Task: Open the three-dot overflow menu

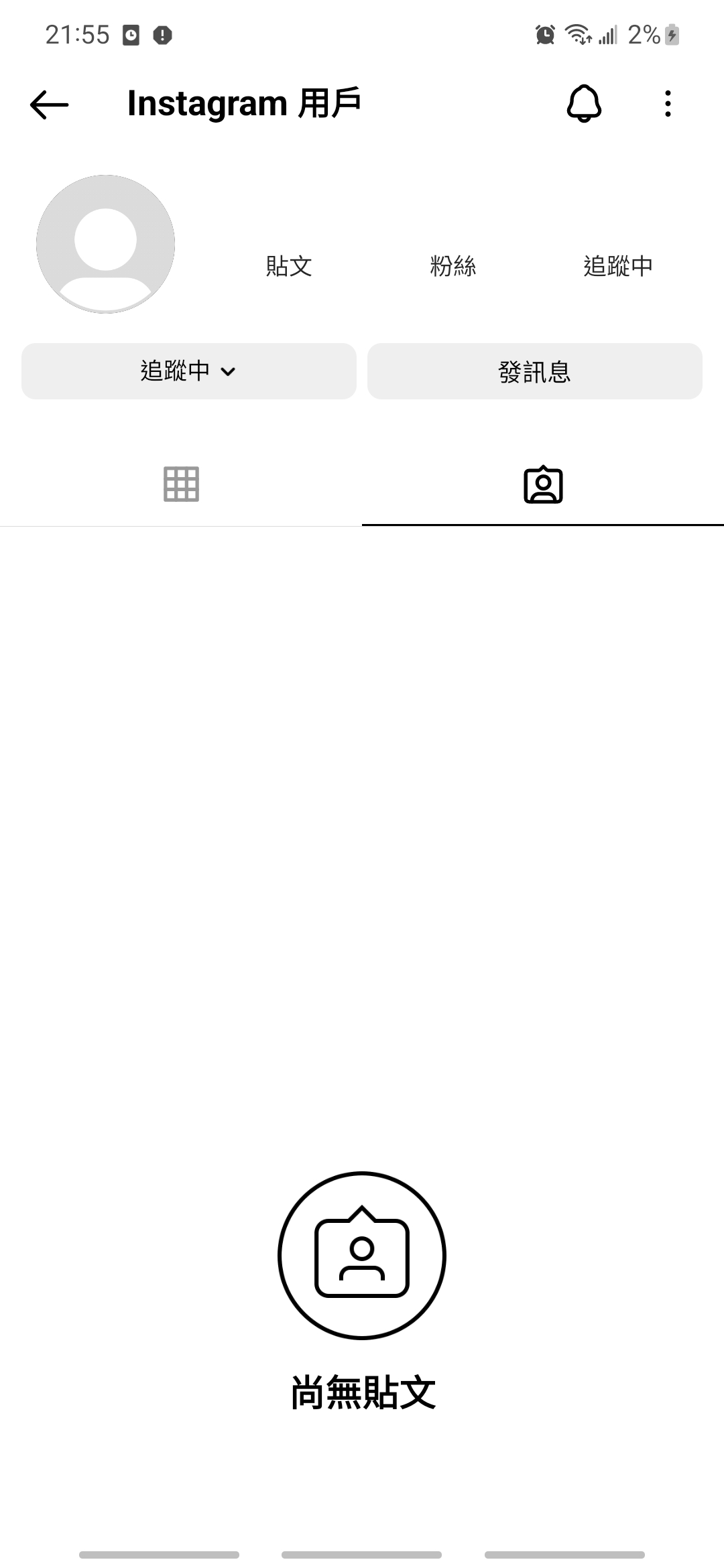Action: click(667, 104)
